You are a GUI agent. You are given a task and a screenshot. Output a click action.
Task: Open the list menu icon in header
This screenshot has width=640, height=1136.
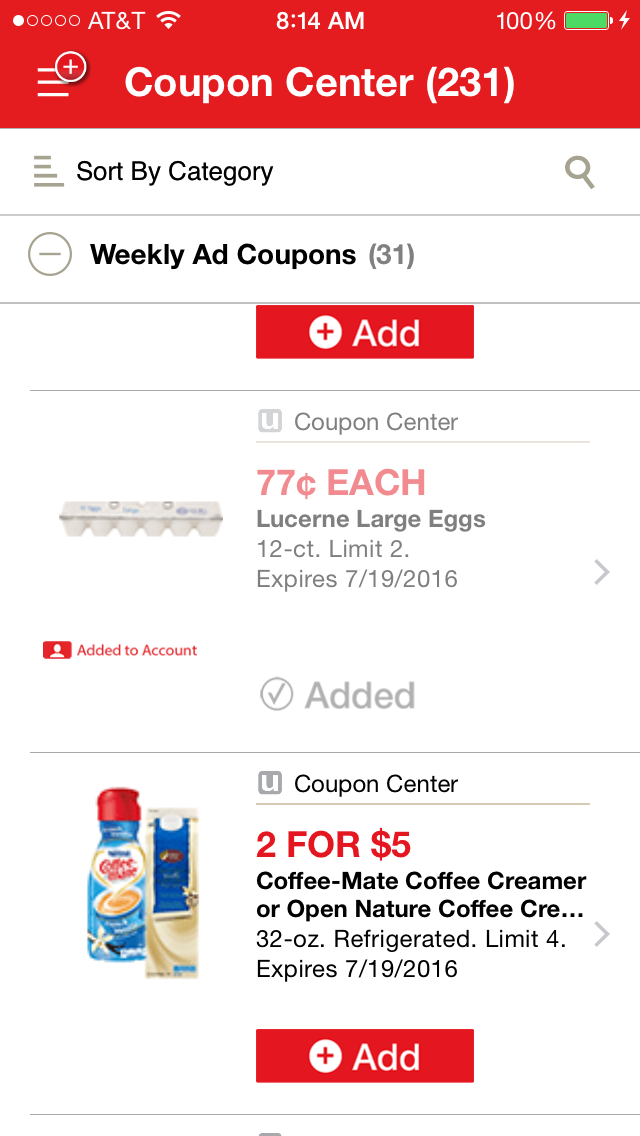point(62,76)
